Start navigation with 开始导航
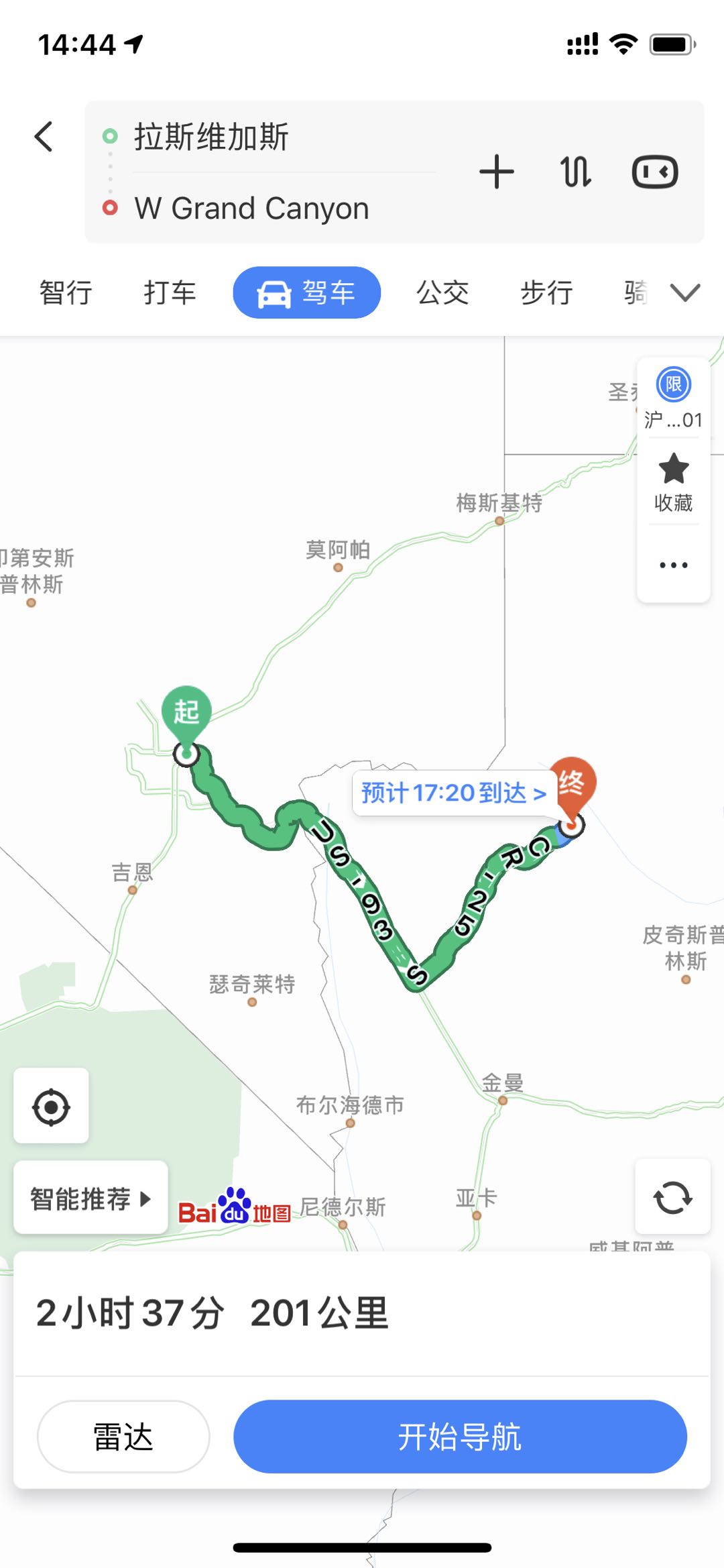 [460, 1437]
